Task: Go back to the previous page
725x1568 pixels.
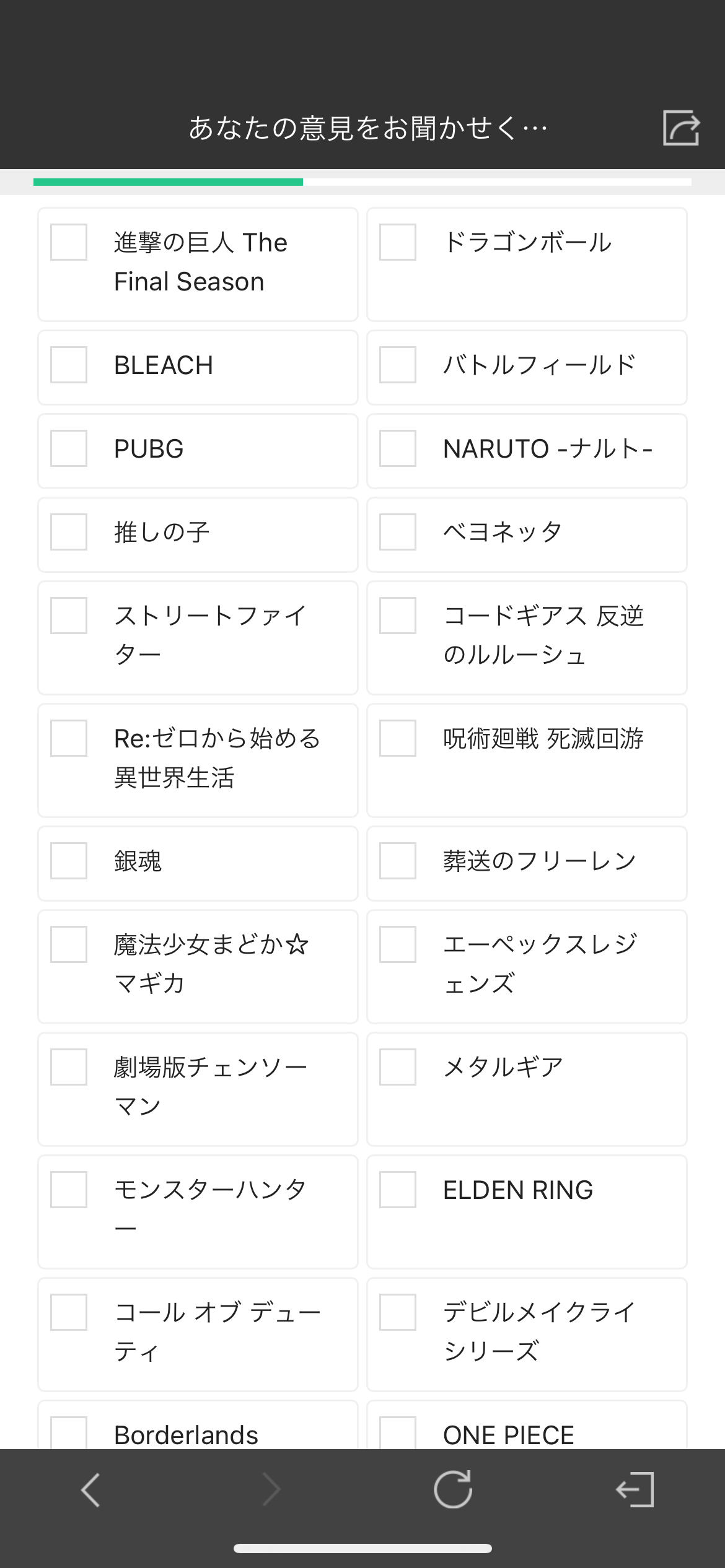Action: tap(90, 1489)
